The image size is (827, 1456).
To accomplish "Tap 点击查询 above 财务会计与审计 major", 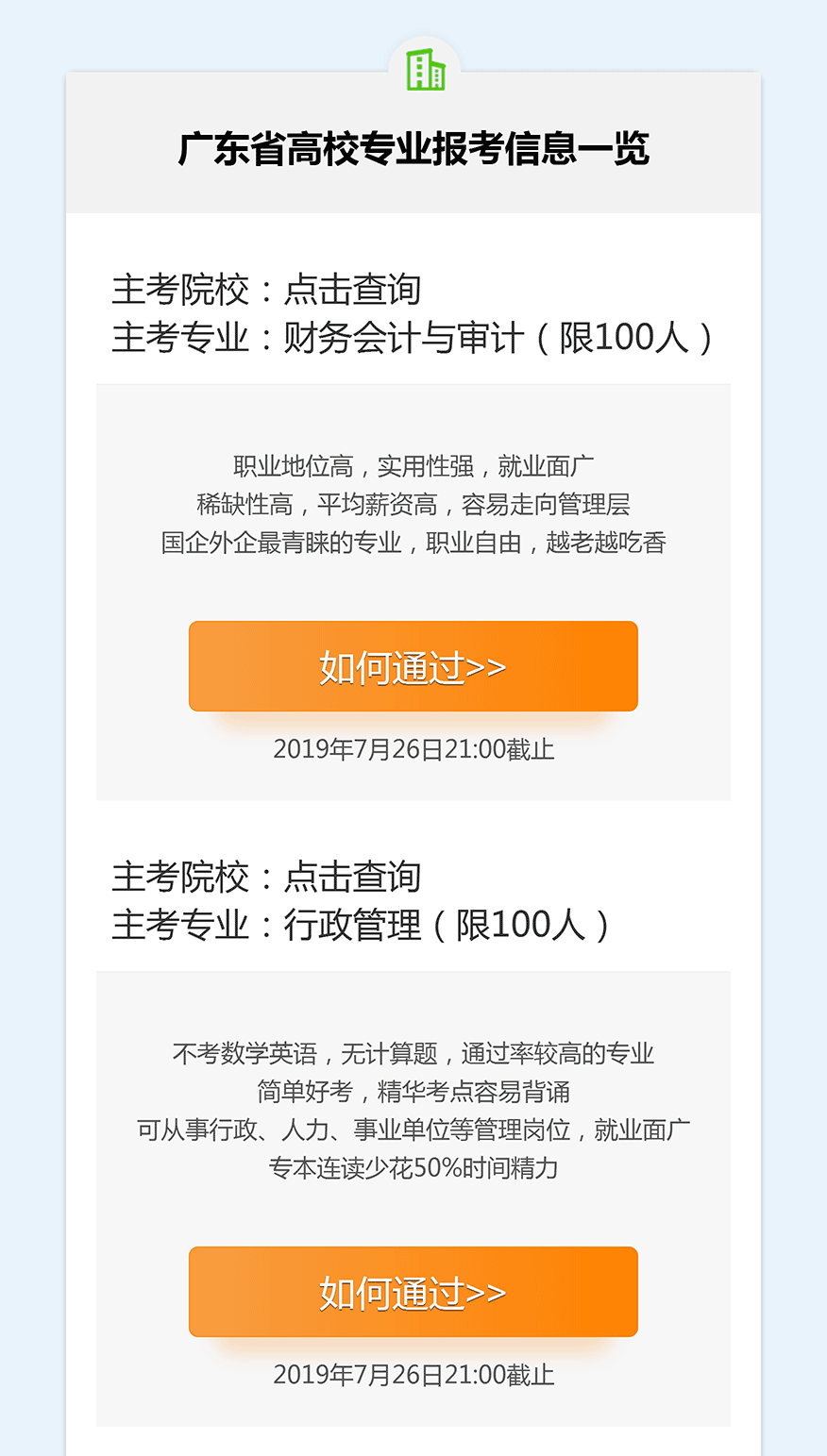I will pyautogui.click(x=352, y=290).
